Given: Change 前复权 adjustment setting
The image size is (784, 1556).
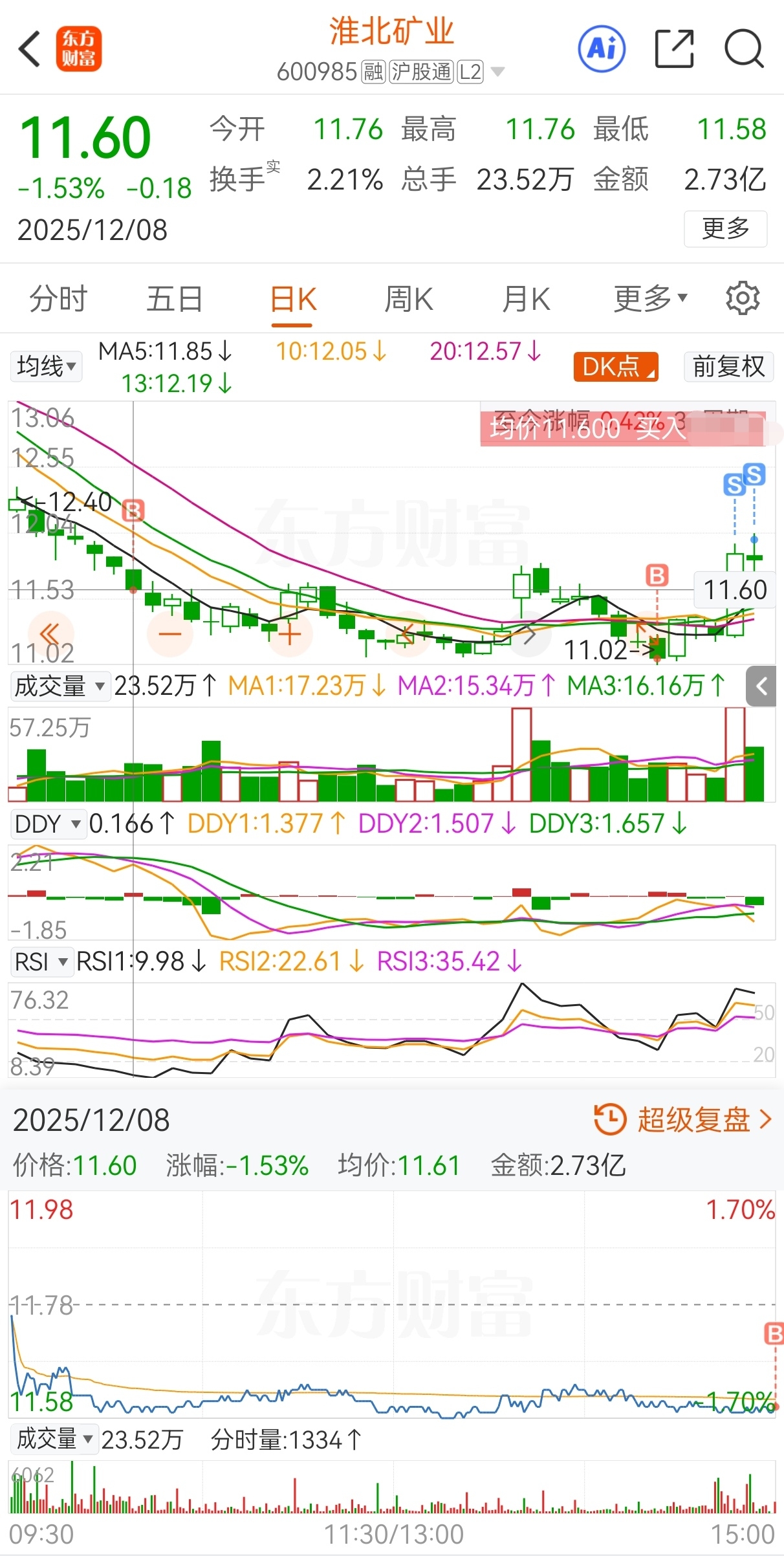Looking at the screenshot, I should pyautogui.click(x=728, y=367).
